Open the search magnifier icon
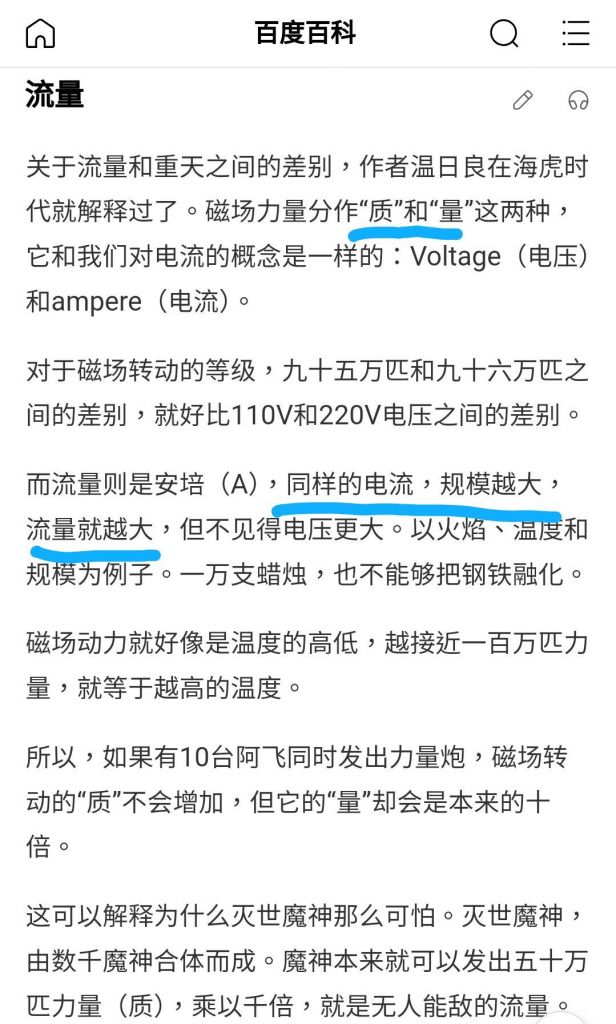This screenshot has width=616, height=1024. click(504, 33)
